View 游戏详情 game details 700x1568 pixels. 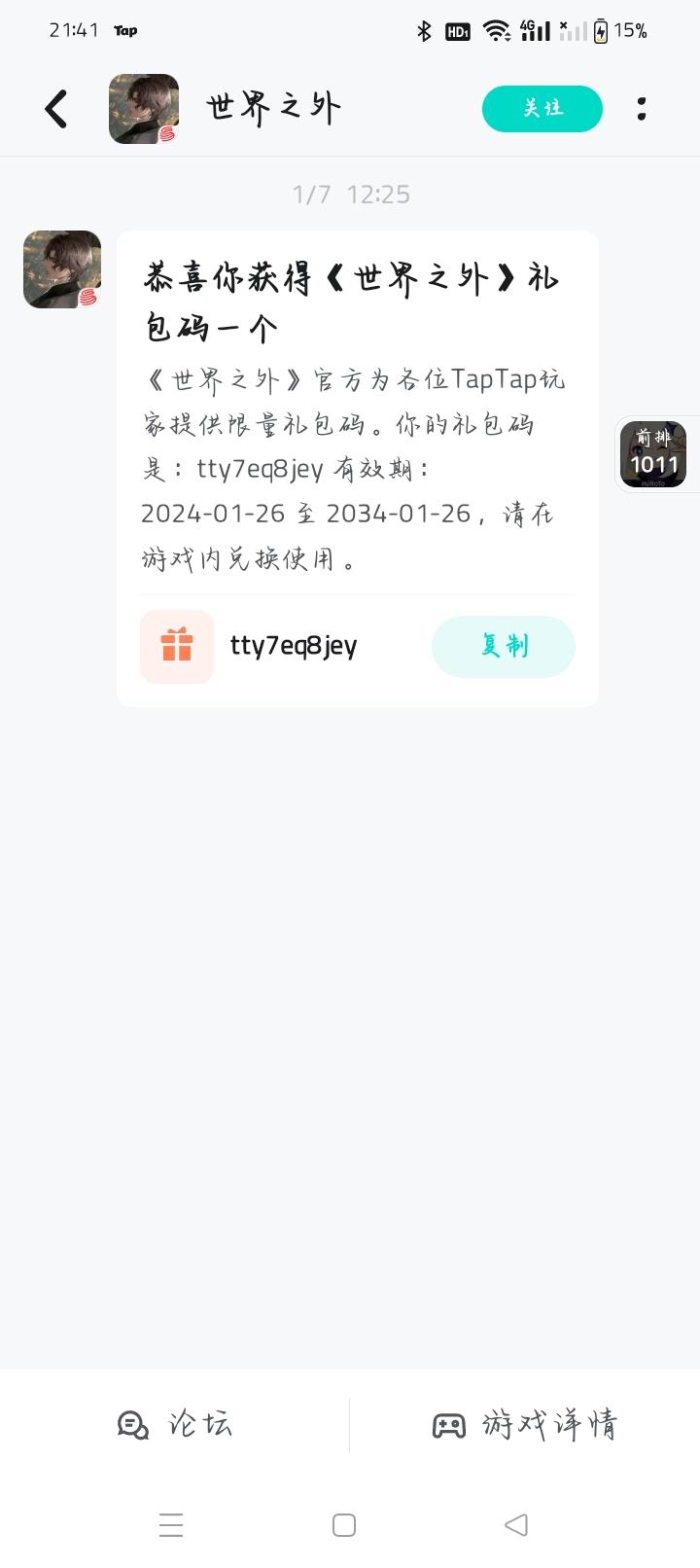click(x=525, y=1425)
